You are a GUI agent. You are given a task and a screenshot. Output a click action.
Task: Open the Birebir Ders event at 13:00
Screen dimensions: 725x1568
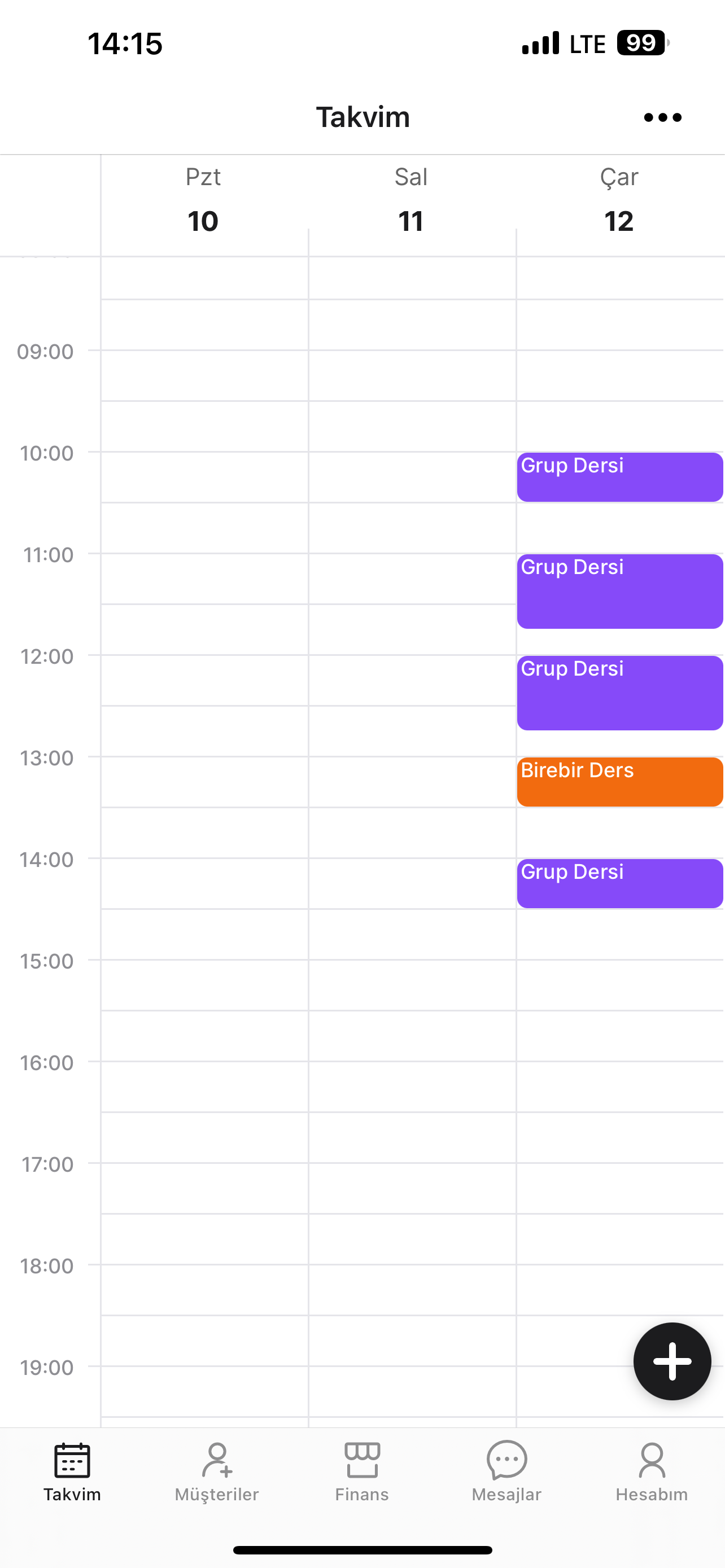619,782
